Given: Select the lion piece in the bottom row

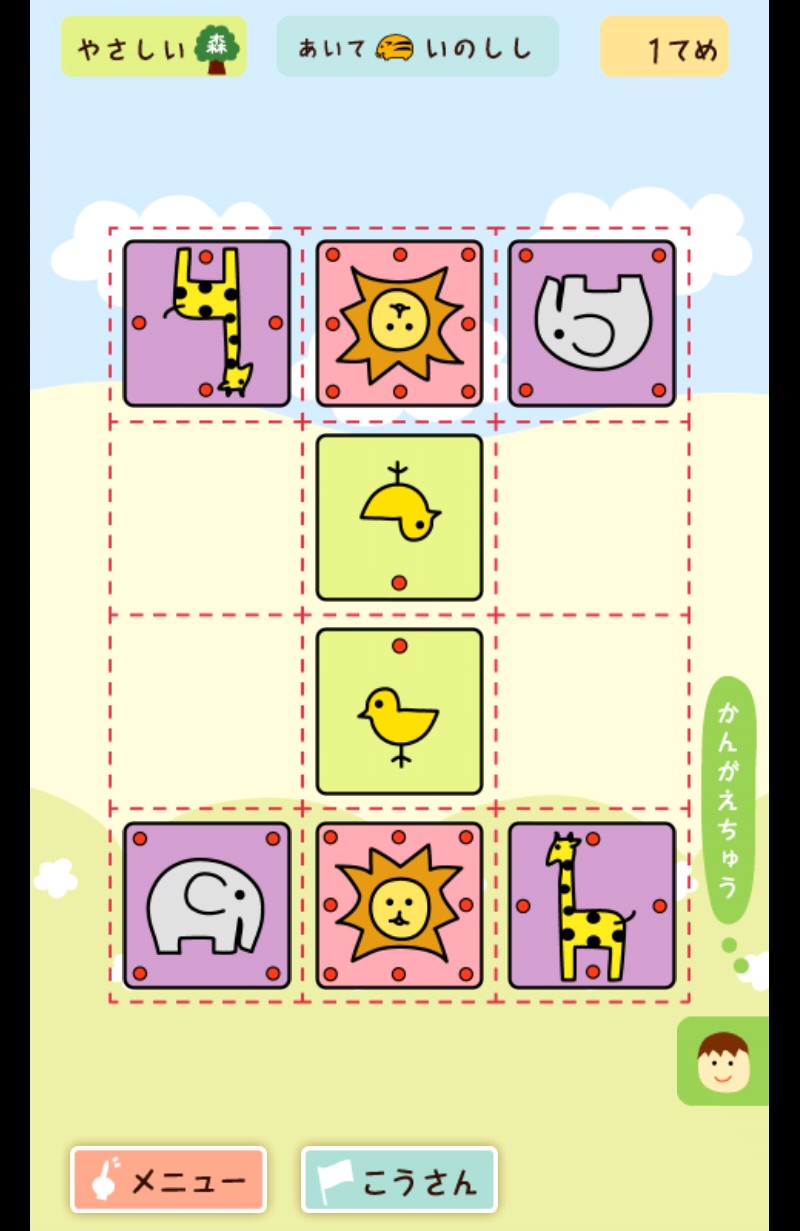Looking at the screenshot, I should pyautogui.click(x=399, y=905).
